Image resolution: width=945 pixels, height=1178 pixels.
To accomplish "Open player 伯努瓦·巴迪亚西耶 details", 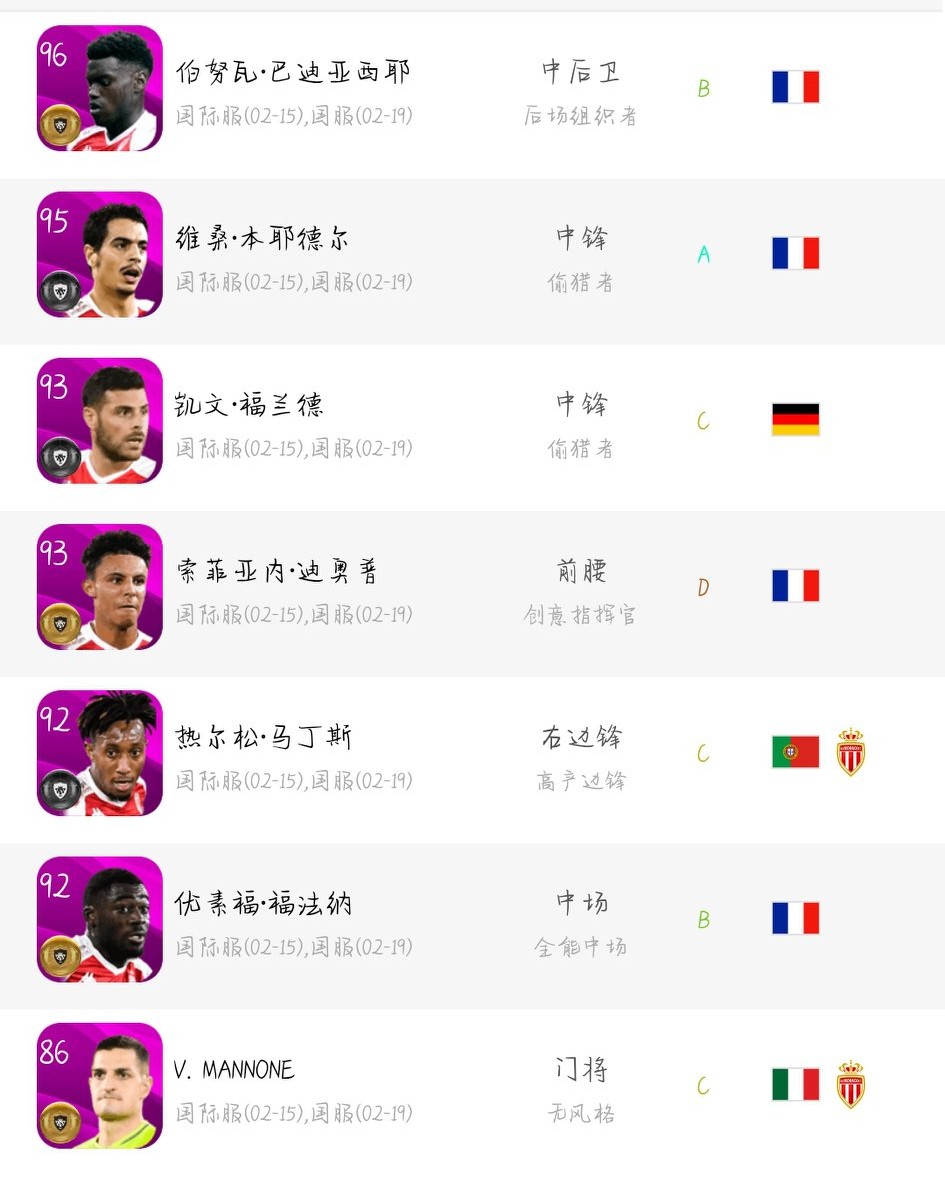I will click(x=292, y=72).
